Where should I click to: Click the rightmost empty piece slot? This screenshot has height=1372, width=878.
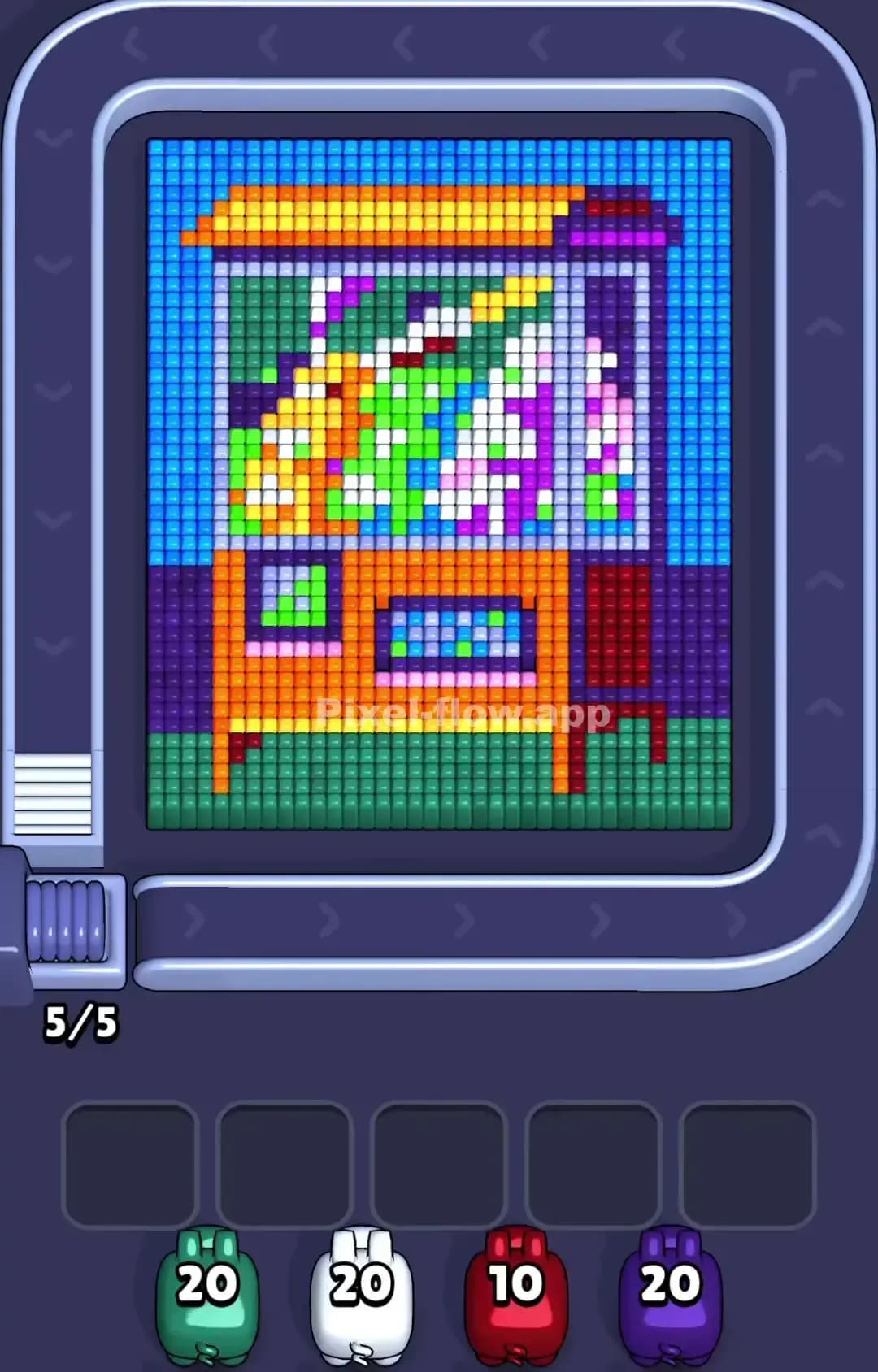point(751,1164)
